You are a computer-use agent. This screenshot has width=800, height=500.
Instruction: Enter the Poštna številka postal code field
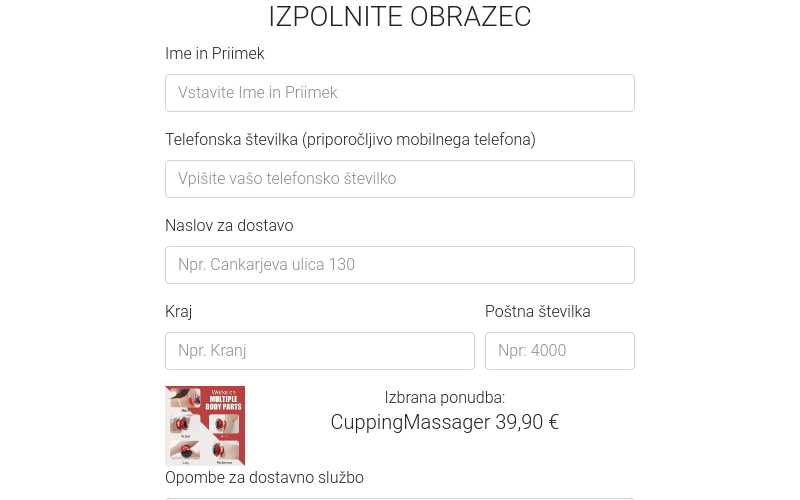tap(559, 351)
